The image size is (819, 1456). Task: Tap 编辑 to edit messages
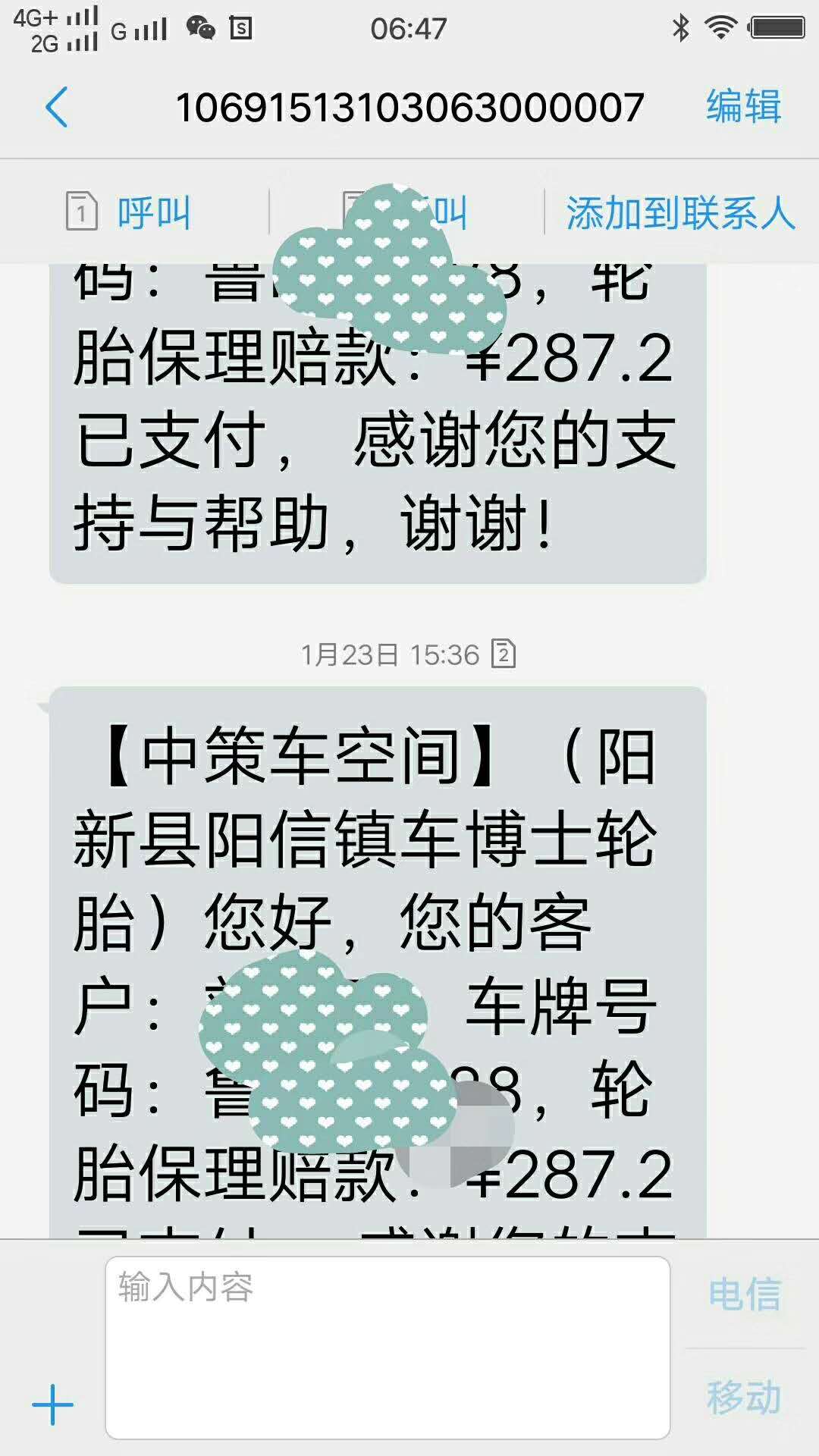[x=743, y=106]
